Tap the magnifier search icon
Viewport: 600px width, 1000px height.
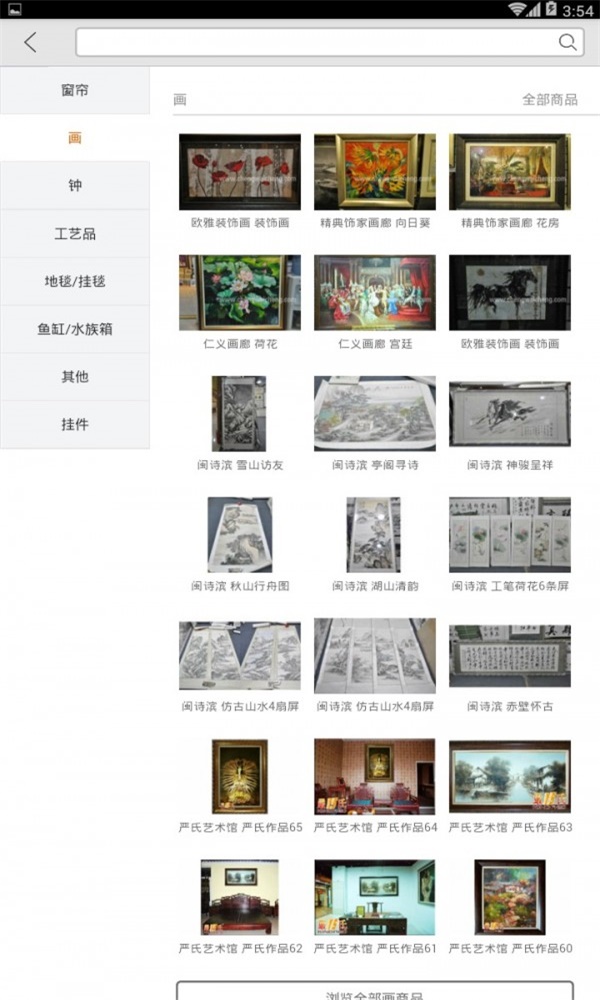point(567,42)
